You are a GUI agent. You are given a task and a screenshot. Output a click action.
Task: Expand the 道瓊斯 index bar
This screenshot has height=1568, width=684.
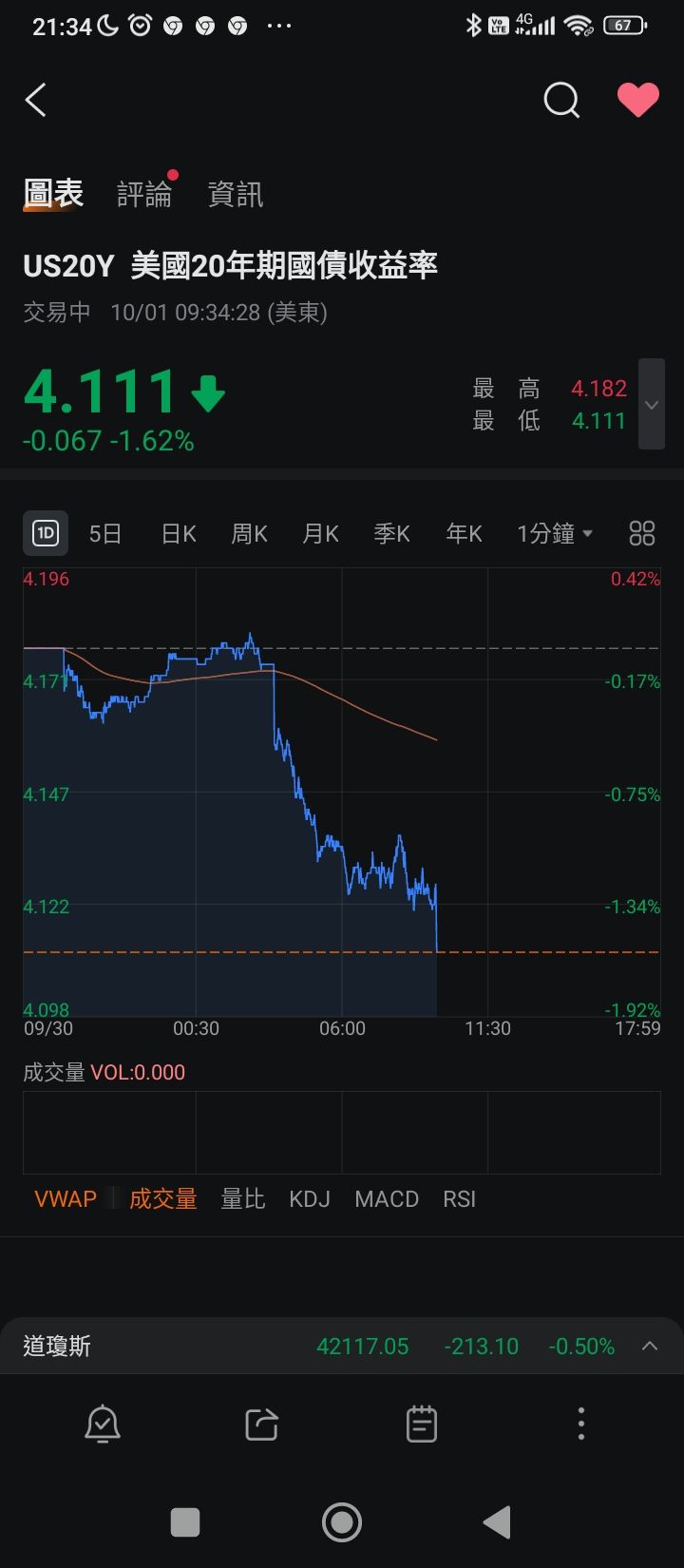point(650,1346)
